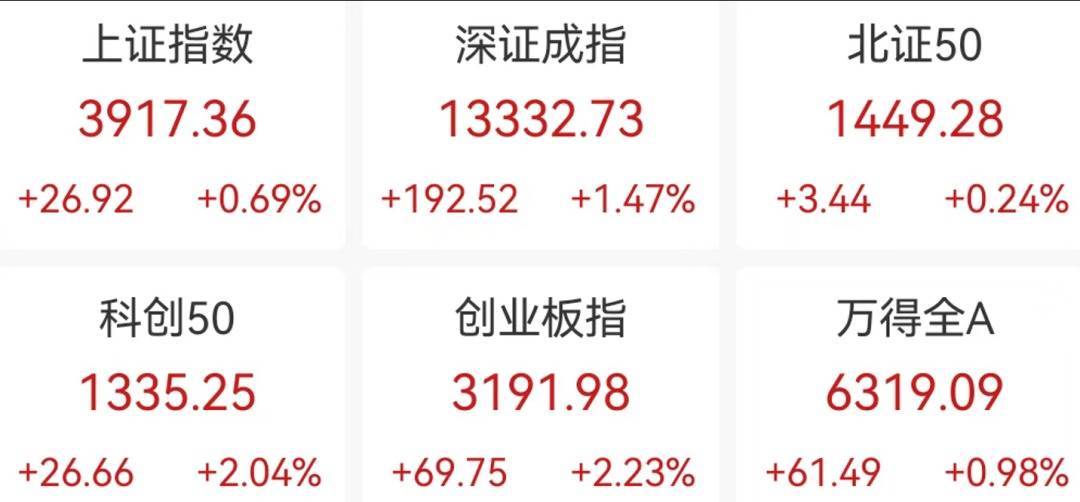Select the 科创50 index card

coord(168,392)
